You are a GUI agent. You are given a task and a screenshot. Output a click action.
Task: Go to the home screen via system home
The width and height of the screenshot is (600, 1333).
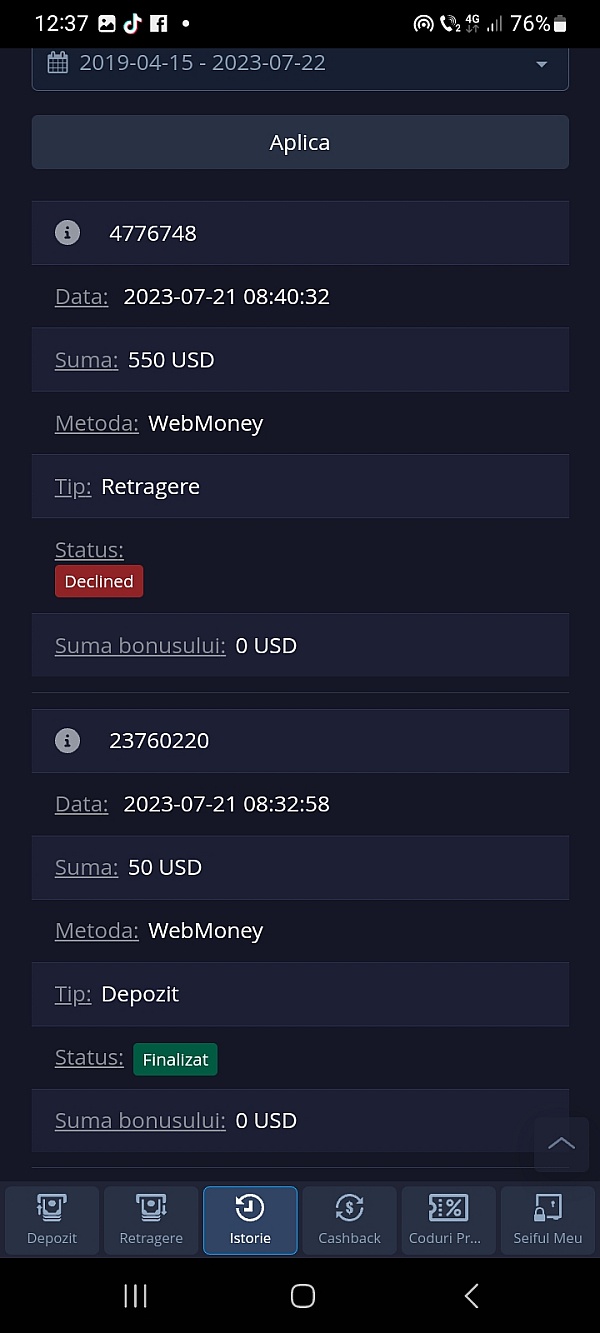[x=303, y=1296]
